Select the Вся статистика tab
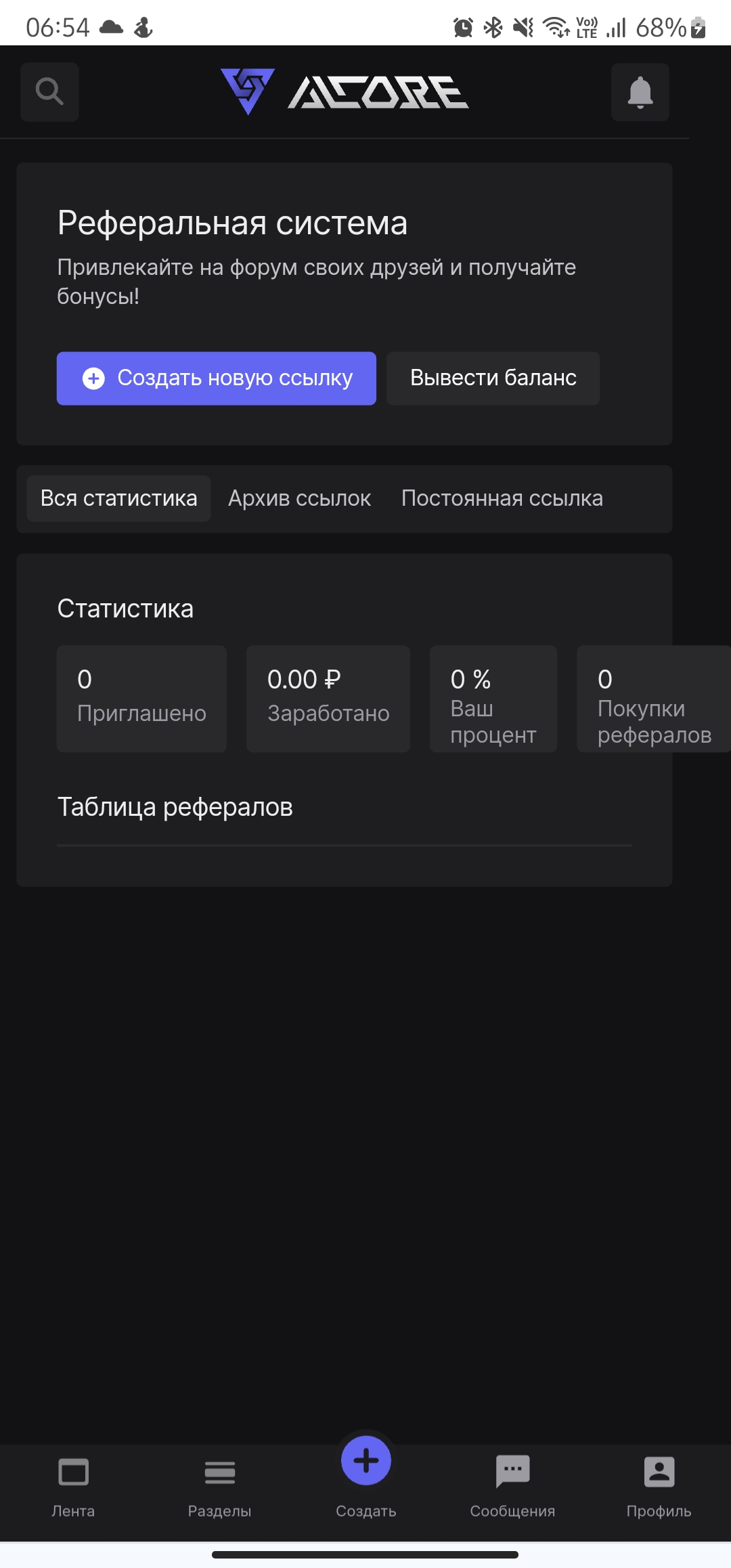This screenshot has height=1568, width=731. point(118,498)
